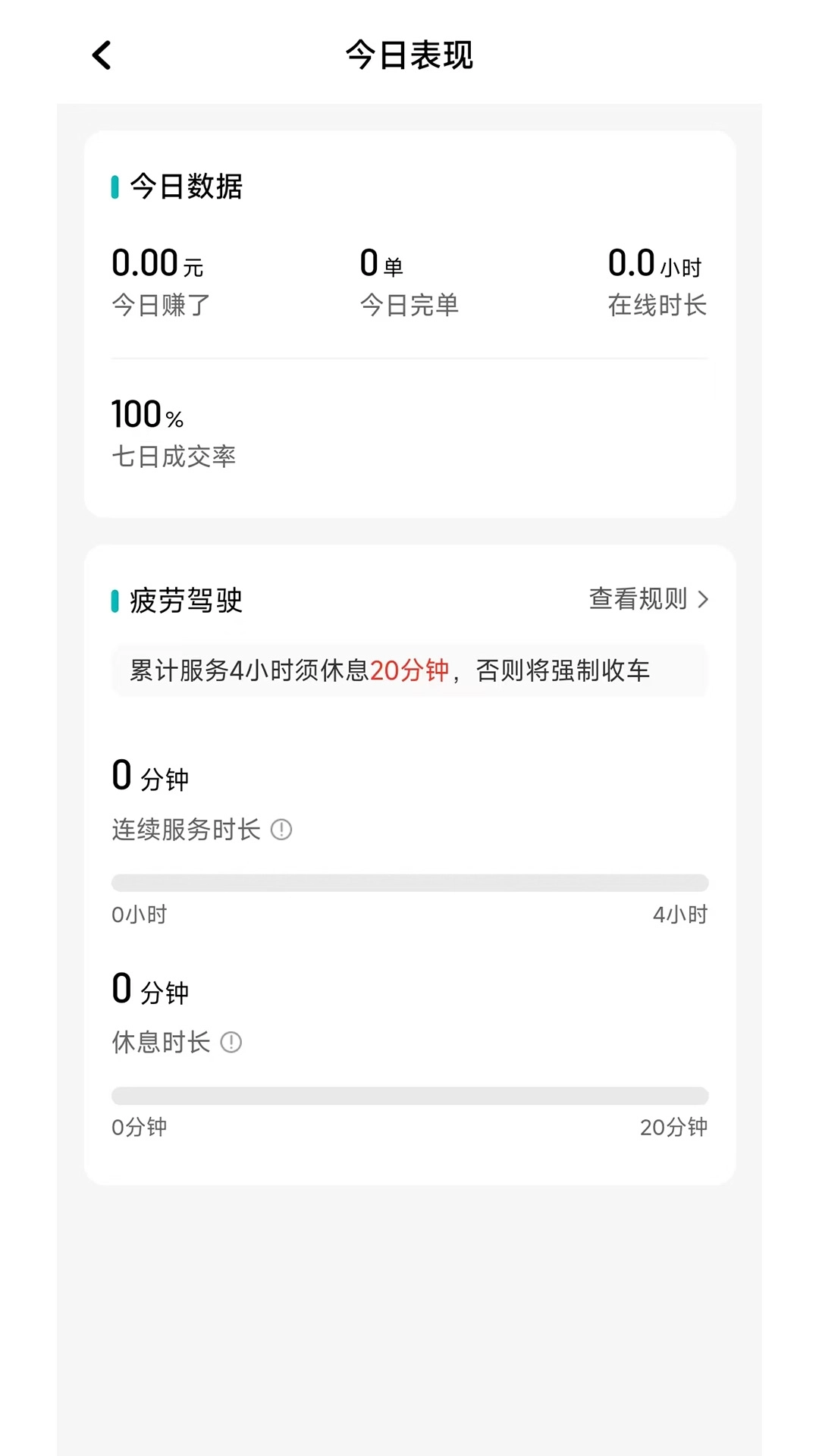Select the 疲劳驾驶 section header
819x1456 pixels.
click(184, 599)
